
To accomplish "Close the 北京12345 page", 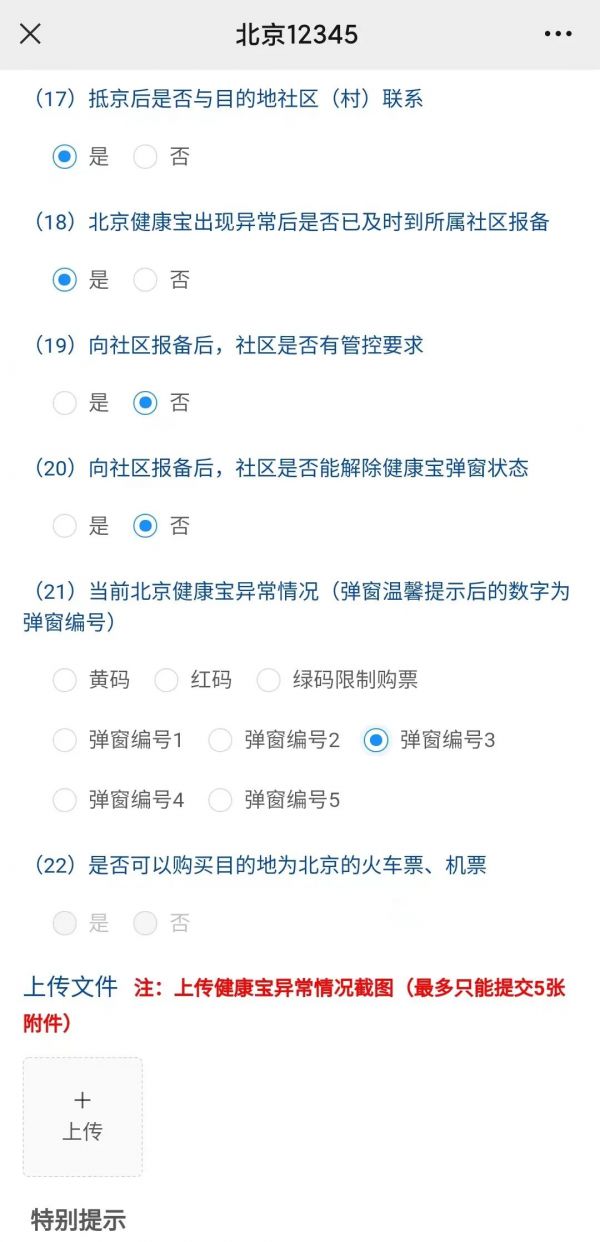I will click(x=30, y=34).
